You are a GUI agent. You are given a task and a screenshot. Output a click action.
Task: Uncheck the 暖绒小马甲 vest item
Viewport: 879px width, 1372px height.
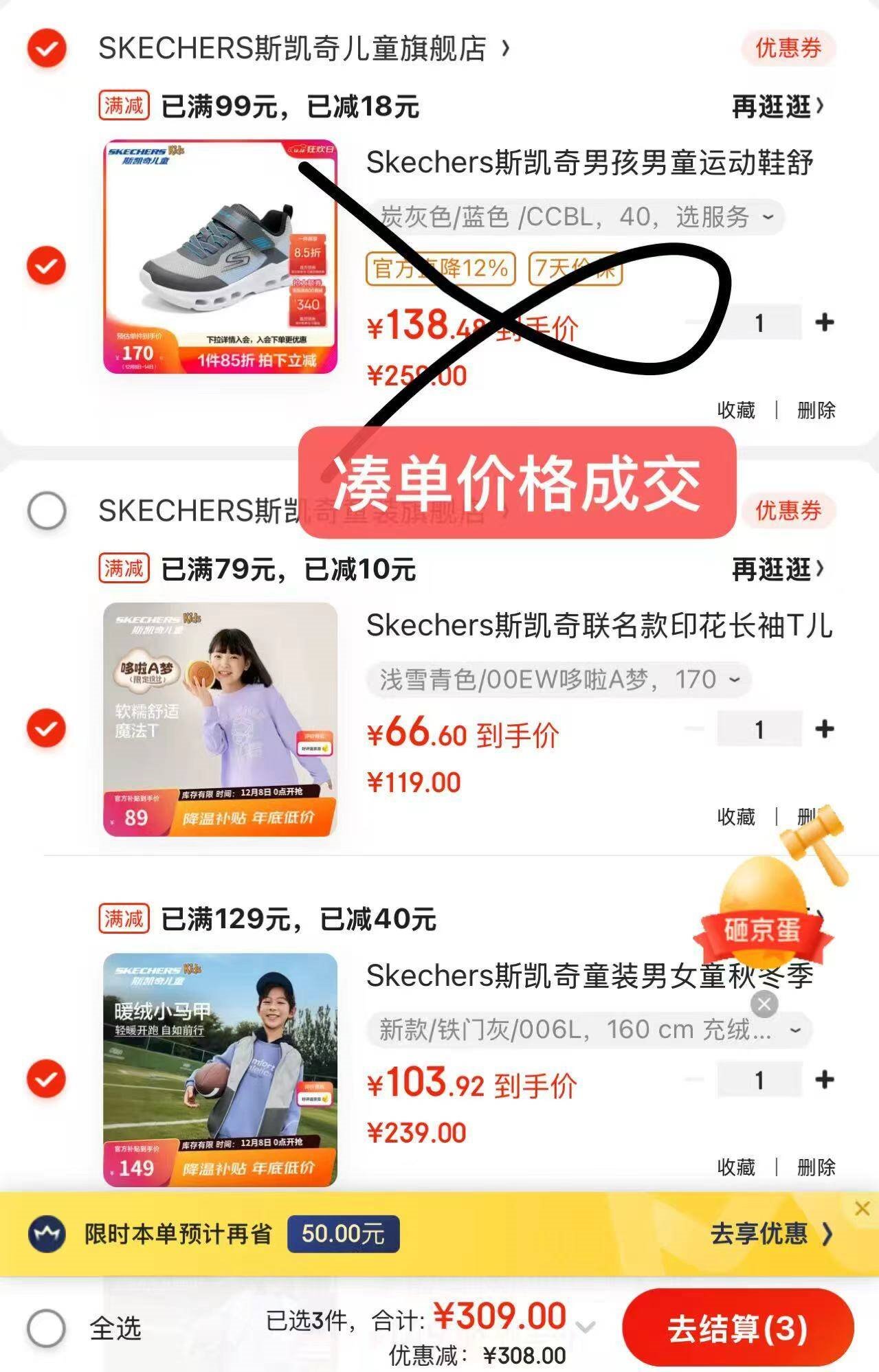click(46, 1079)
